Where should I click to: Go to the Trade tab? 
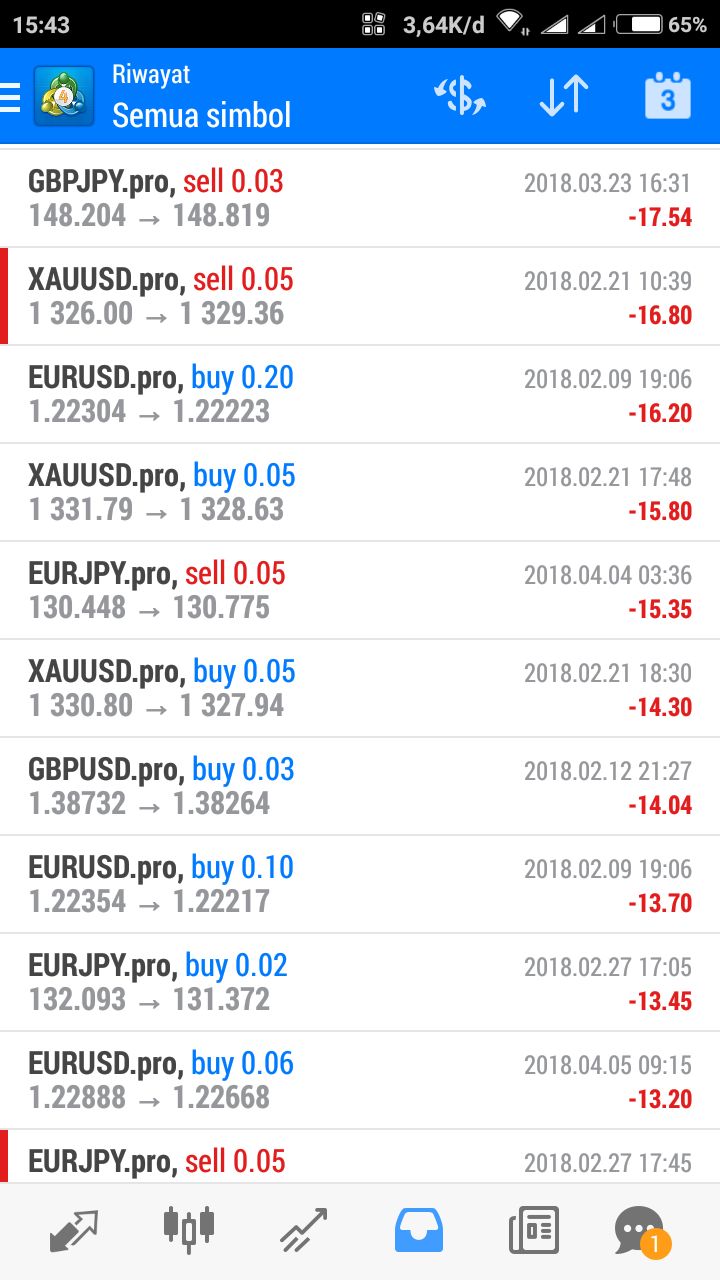(304, 1230)
